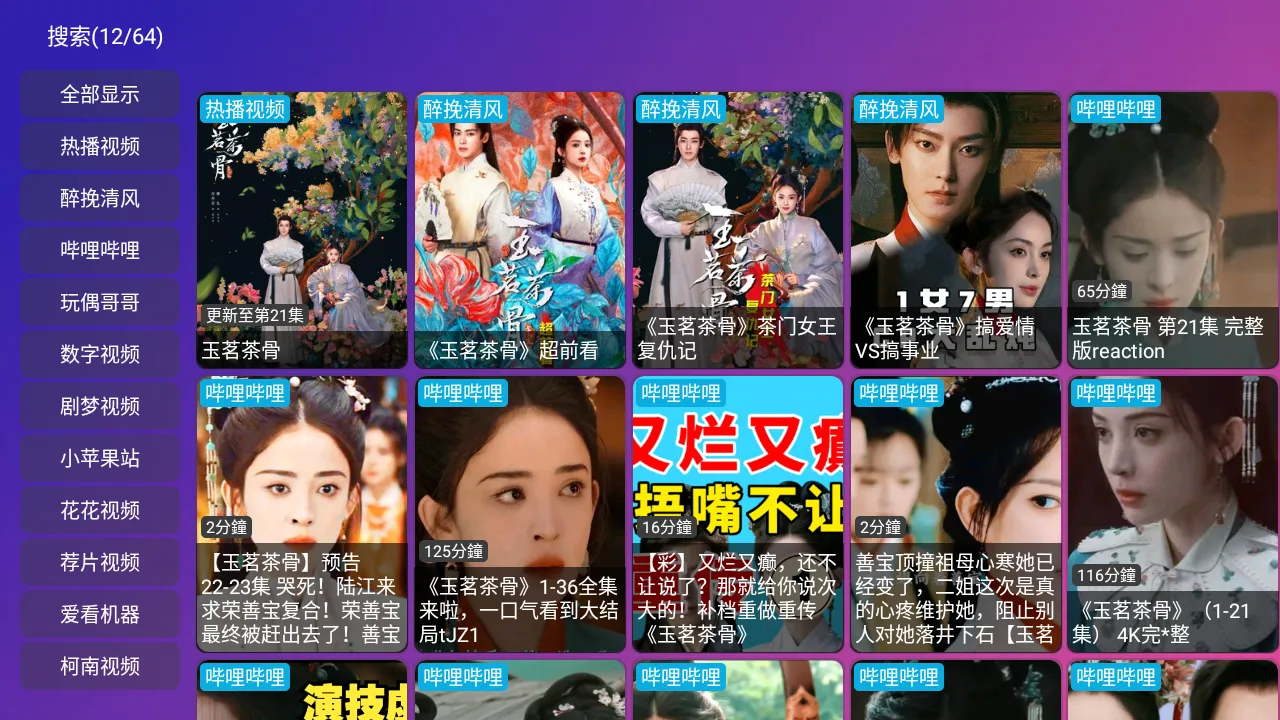The width and height of the screenshot is (1280, 720).
Task: Play the 125-minute 1-36全集 video
Action: 520,514
